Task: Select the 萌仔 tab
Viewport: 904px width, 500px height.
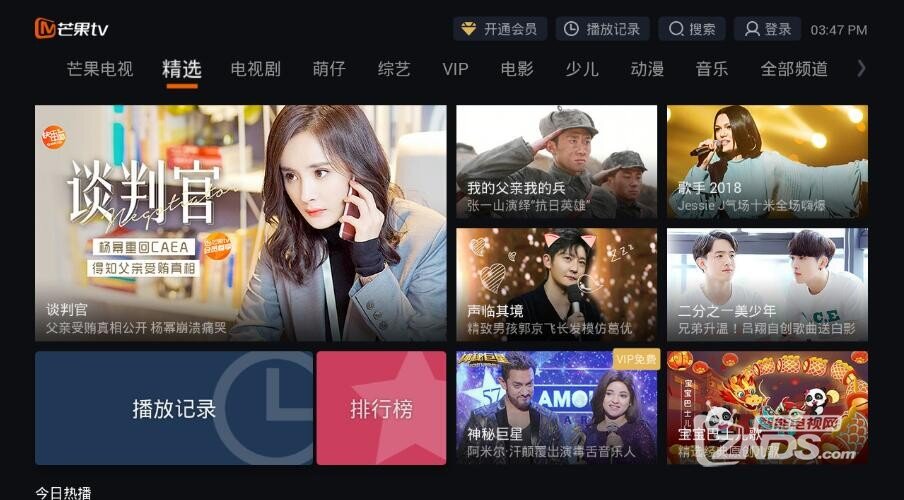Action: [329, 69]
